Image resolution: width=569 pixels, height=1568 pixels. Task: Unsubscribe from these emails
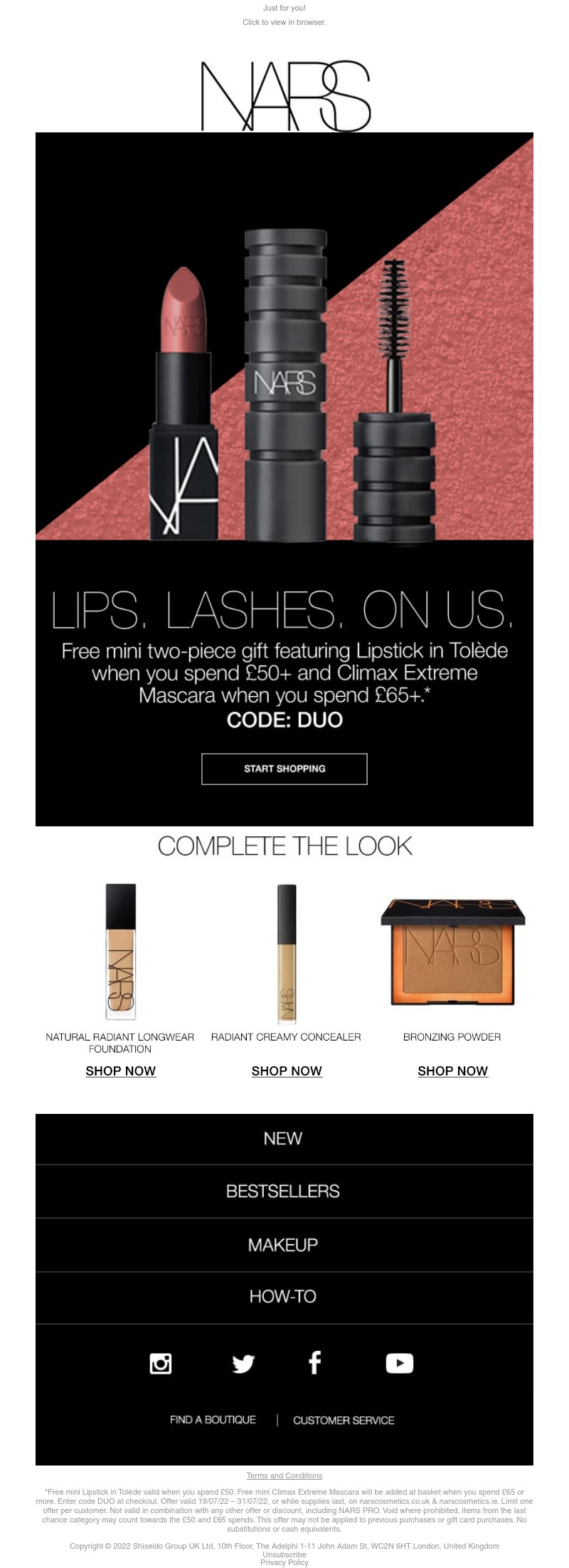tap(284, 1554)
